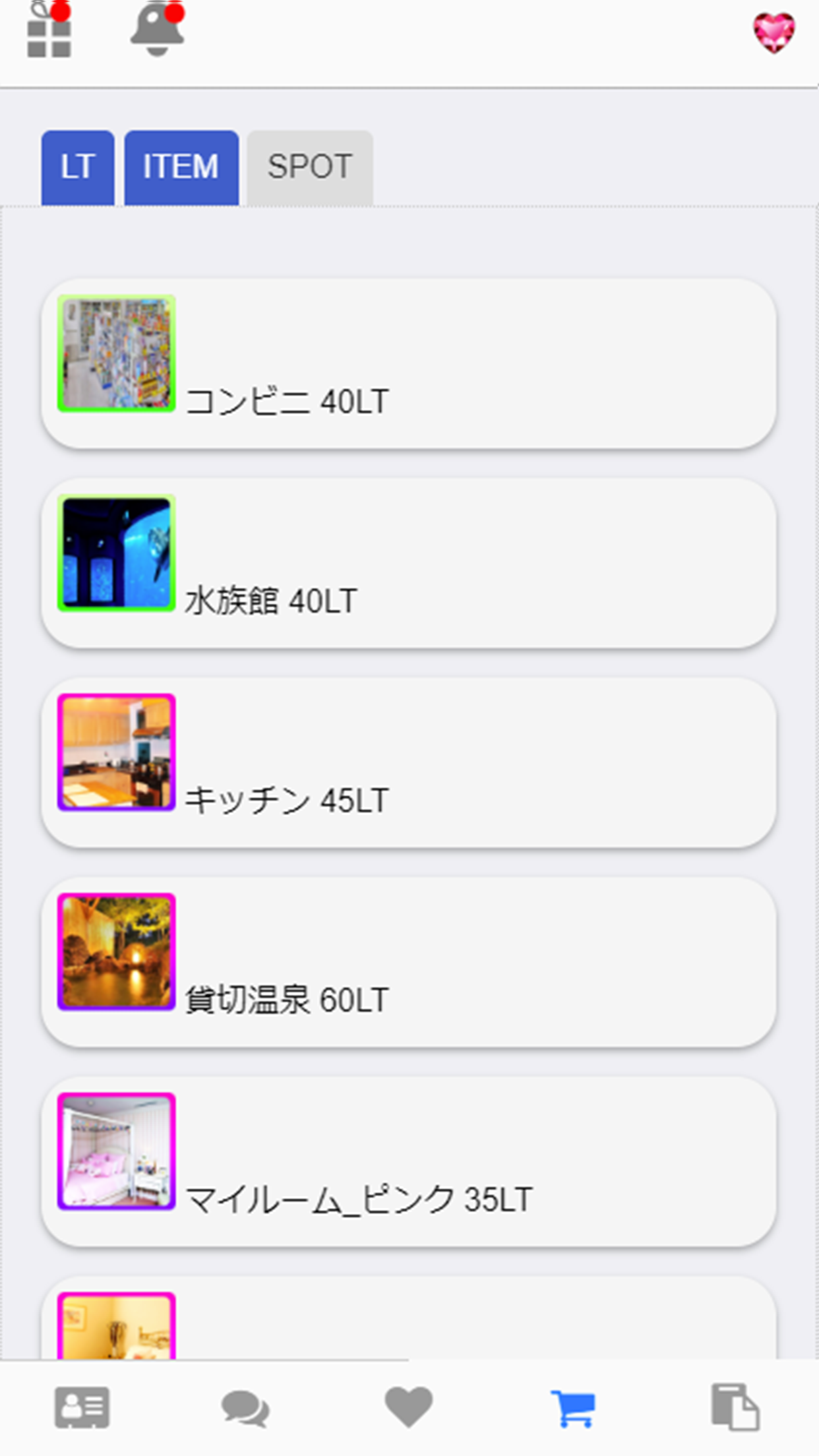Switch to the SPOT tab
The height and width of the screenshot is (1456, 819).
point(310,167)
